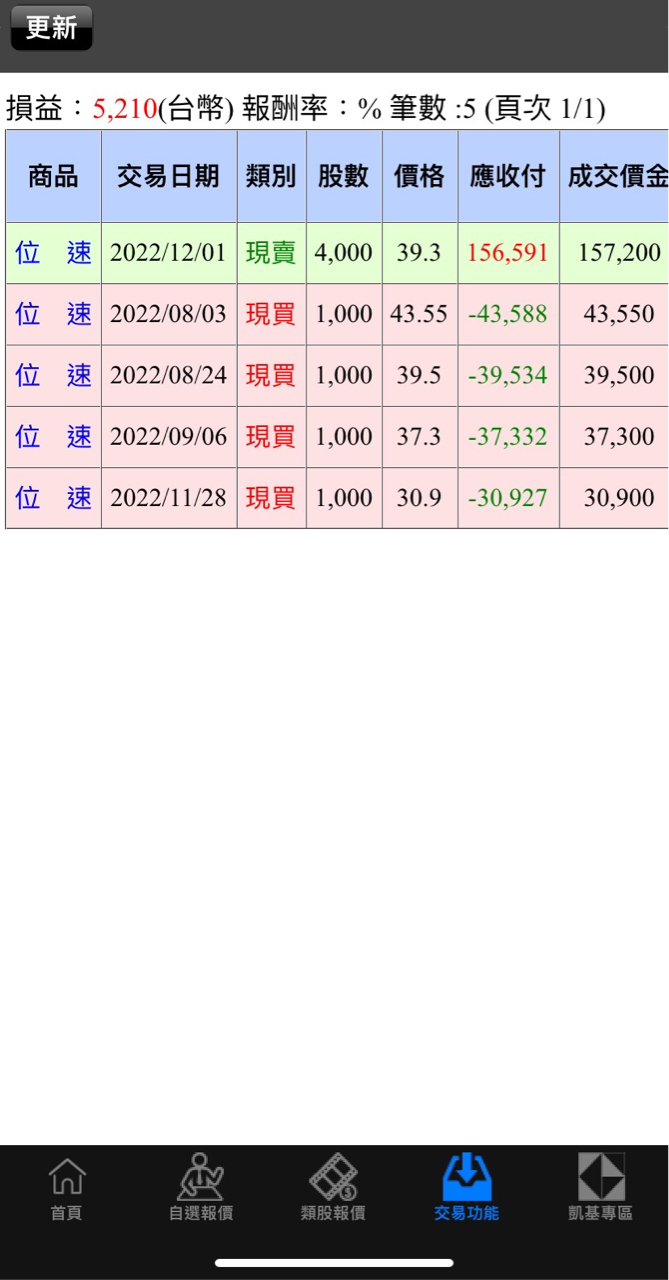
Task: Tap the 更新 refresh button
Action: click(x=51, y=28)
